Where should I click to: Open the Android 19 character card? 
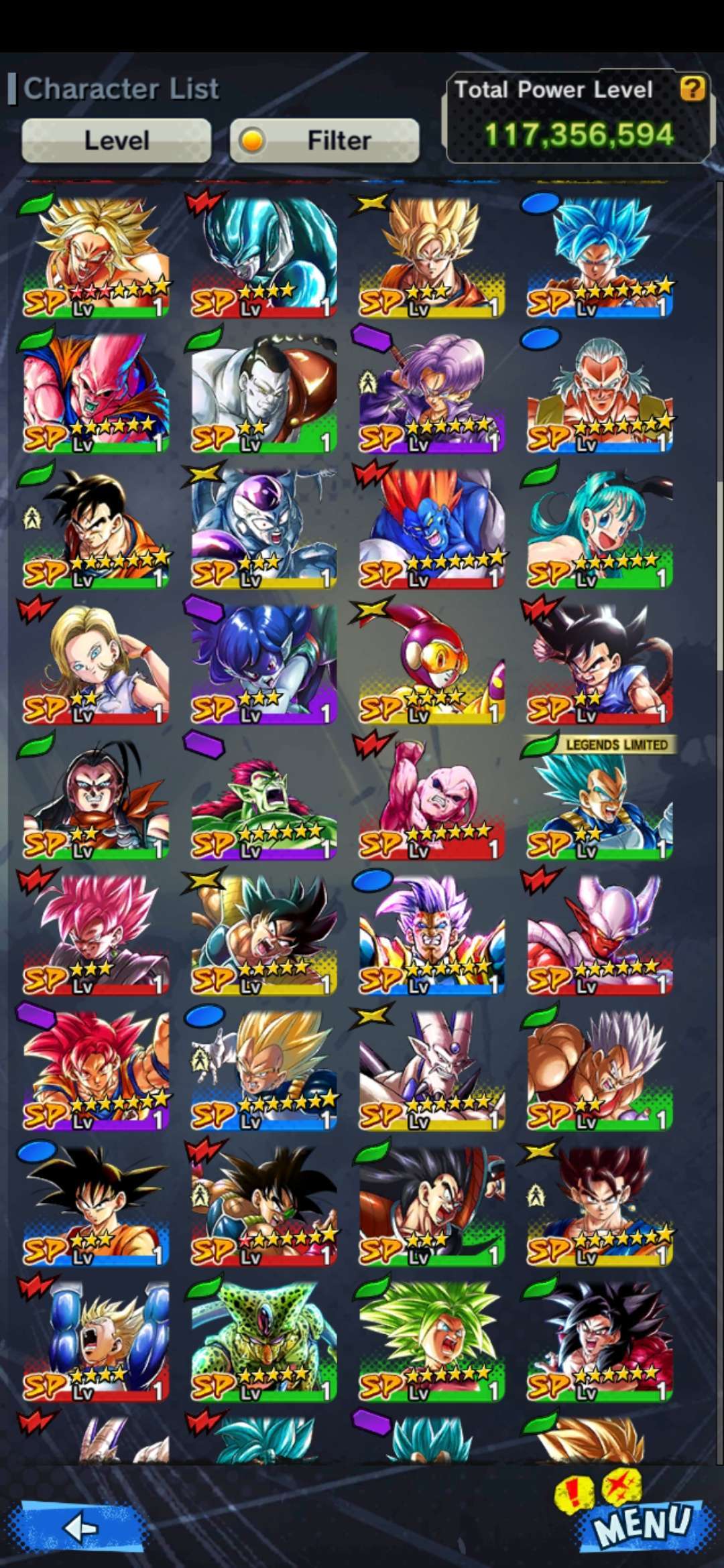[x=263, y=392]
